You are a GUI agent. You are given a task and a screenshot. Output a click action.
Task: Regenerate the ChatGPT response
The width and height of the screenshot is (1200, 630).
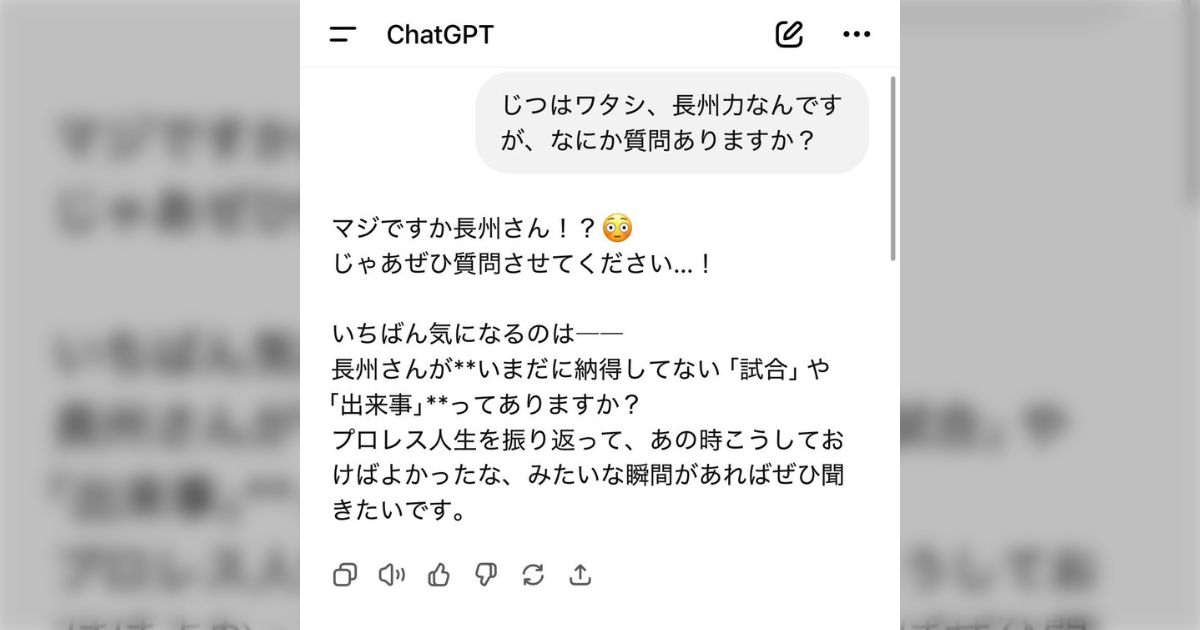click(533, 575)
